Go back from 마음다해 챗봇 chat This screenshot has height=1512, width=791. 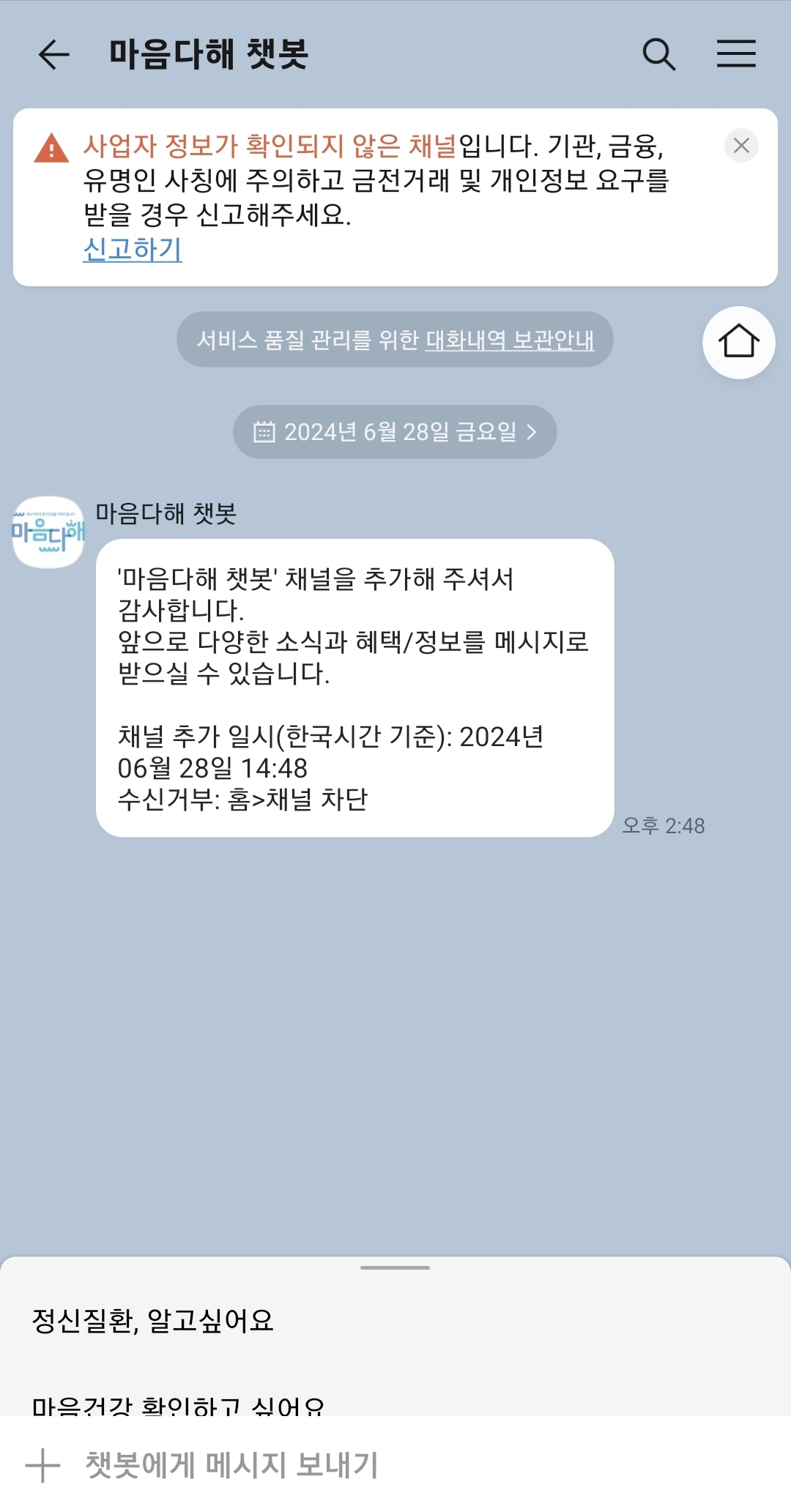(53, 54)
